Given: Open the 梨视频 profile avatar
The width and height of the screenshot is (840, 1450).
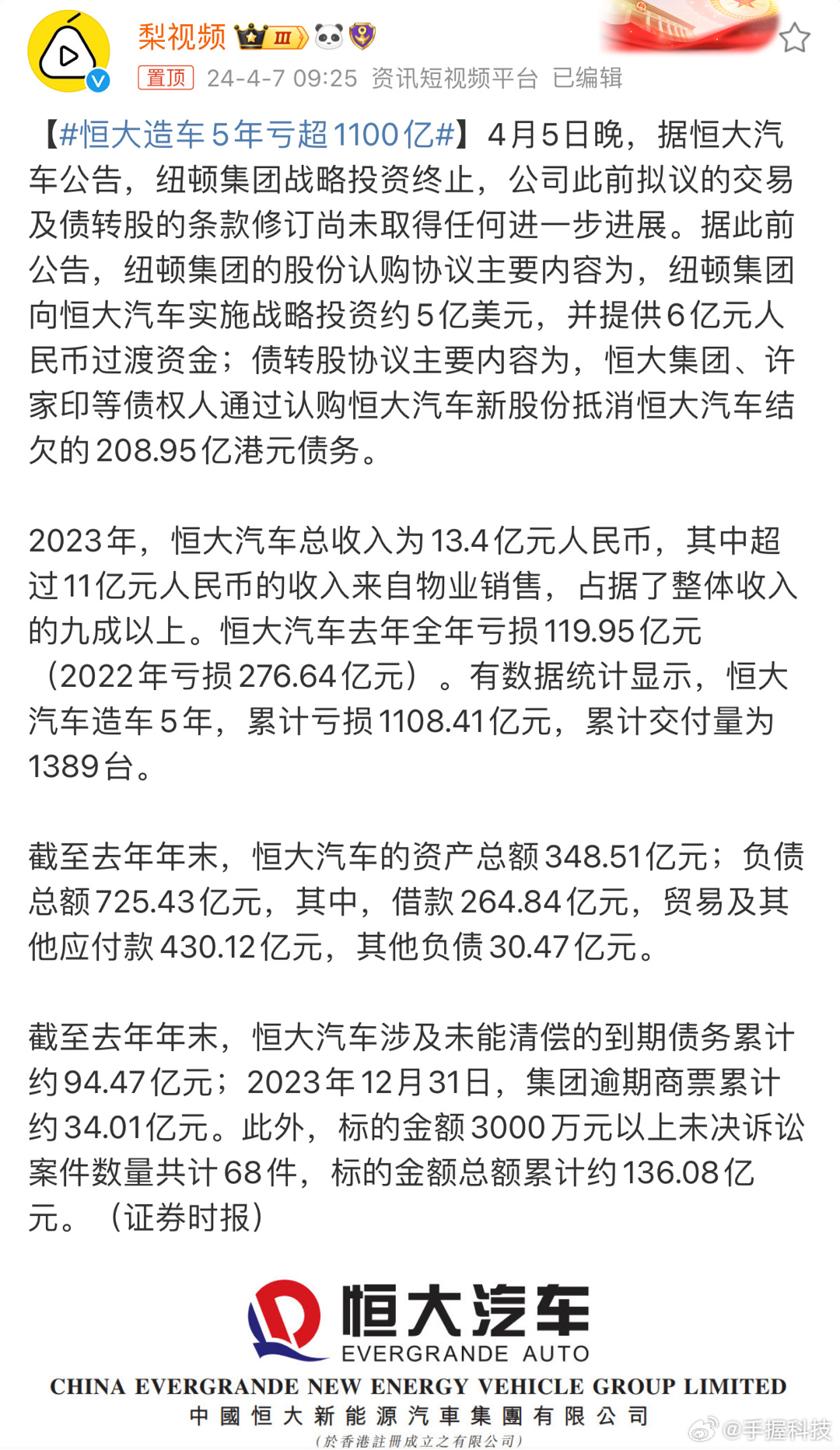Looking at the screenshot, I should (68, 51).
